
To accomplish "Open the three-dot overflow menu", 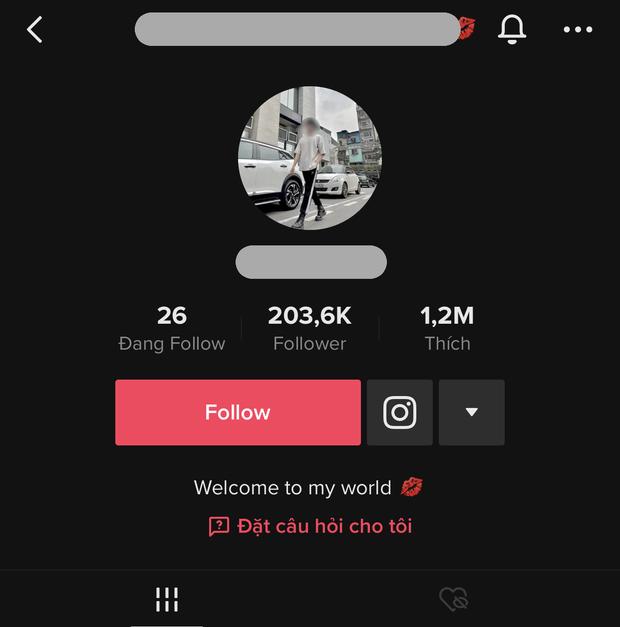I will 578,30.
